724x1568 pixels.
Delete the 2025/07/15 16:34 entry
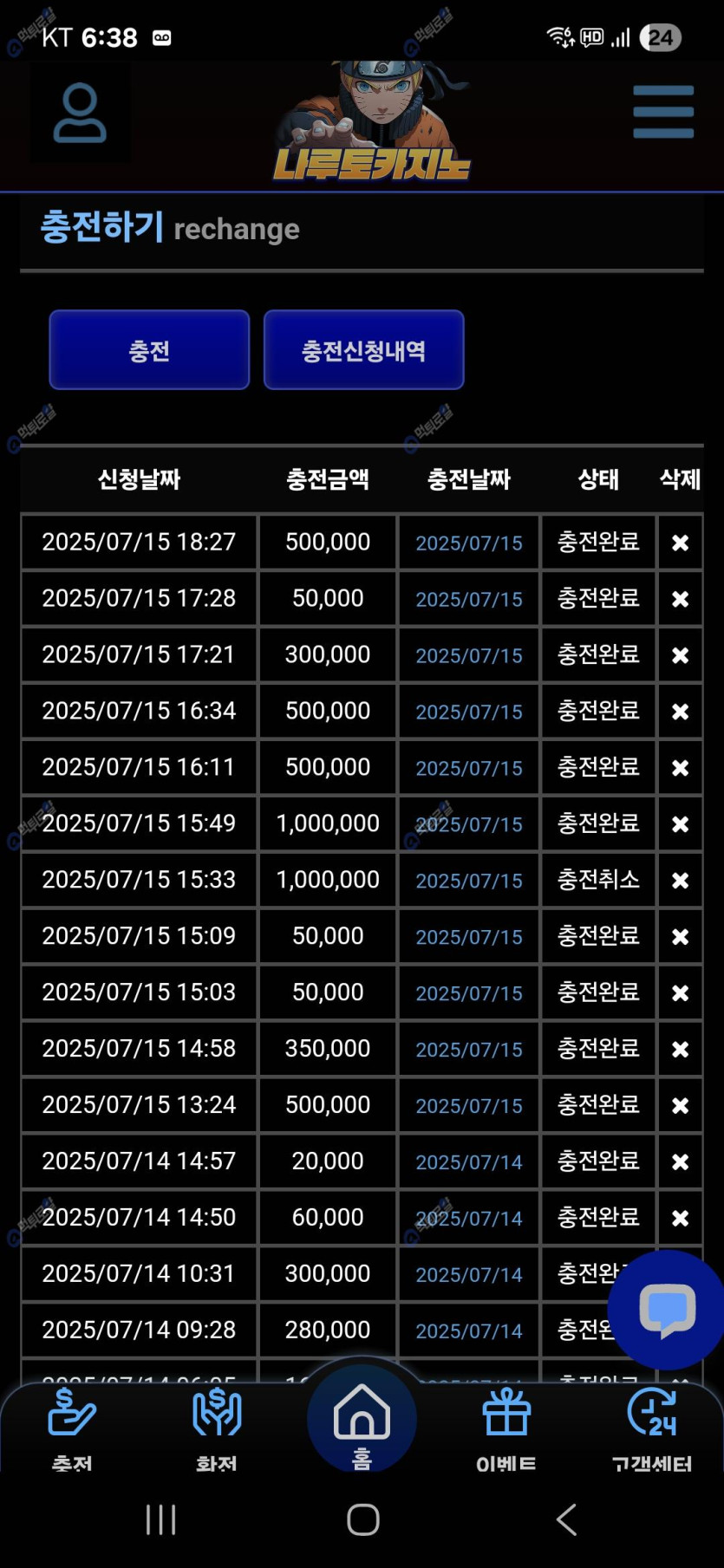[x=680, y=712]
